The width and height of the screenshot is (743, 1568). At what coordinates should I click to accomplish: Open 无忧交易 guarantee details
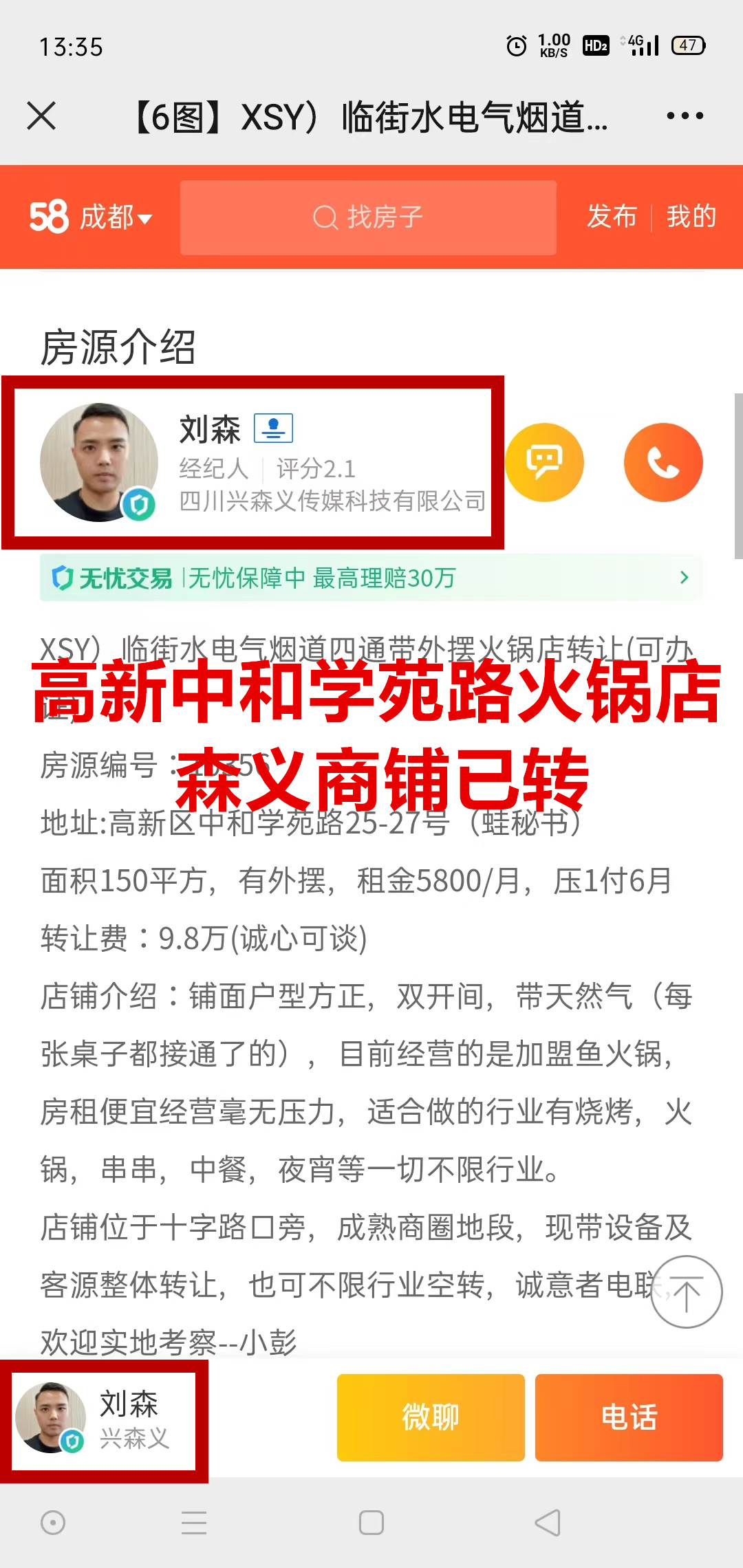371,578
